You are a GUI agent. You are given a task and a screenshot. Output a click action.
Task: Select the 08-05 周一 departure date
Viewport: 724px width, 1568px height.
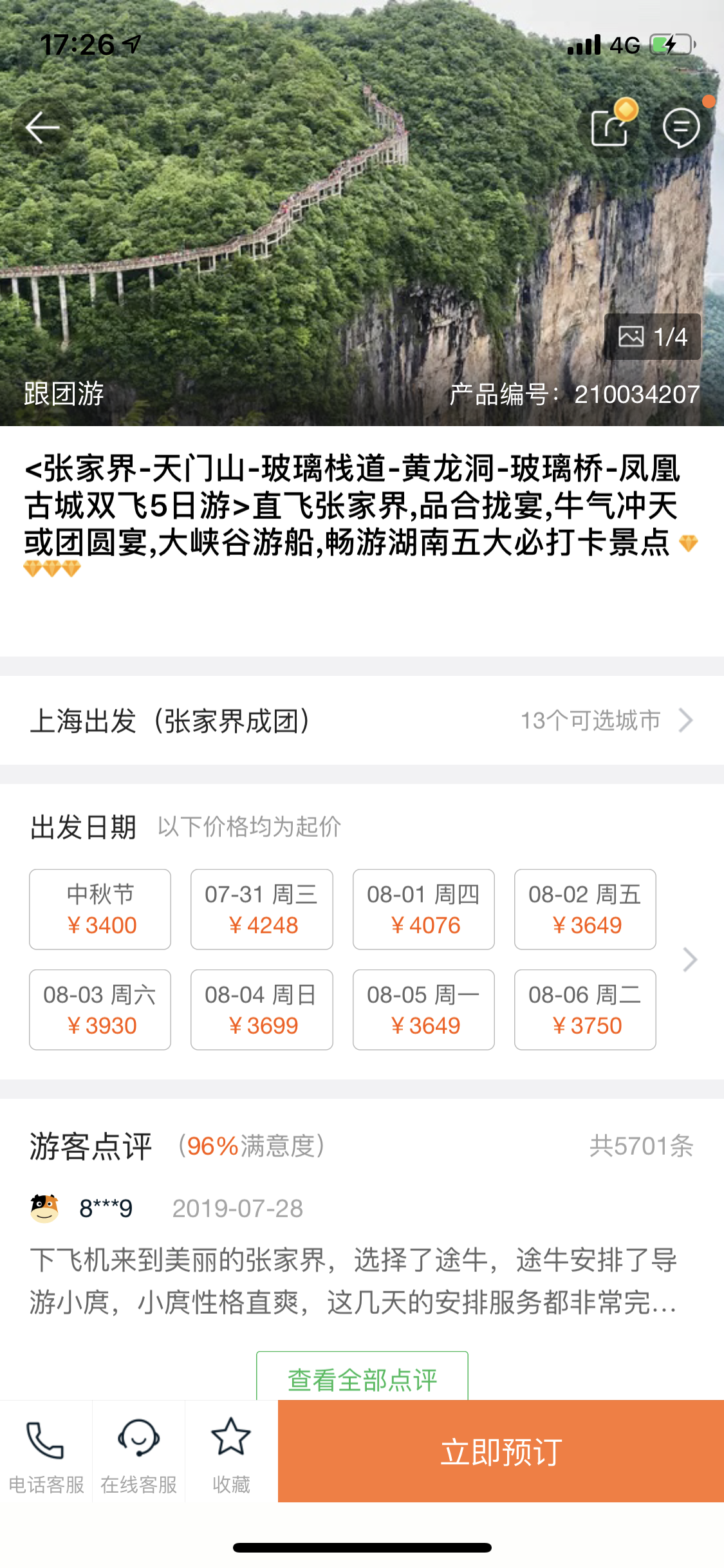pos(423,1009)
